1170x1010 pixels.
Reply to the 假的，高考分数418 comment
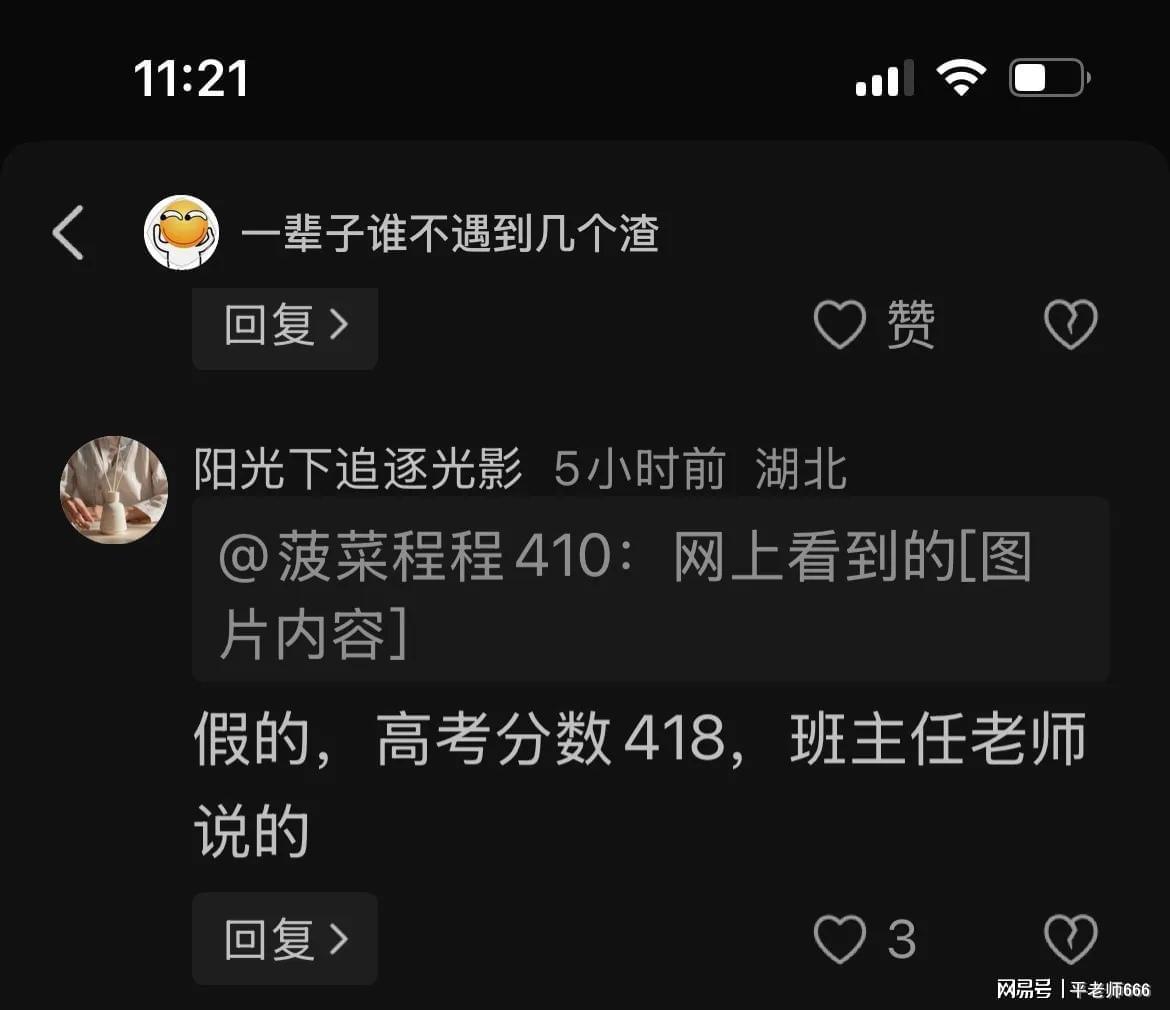(285, 938)
